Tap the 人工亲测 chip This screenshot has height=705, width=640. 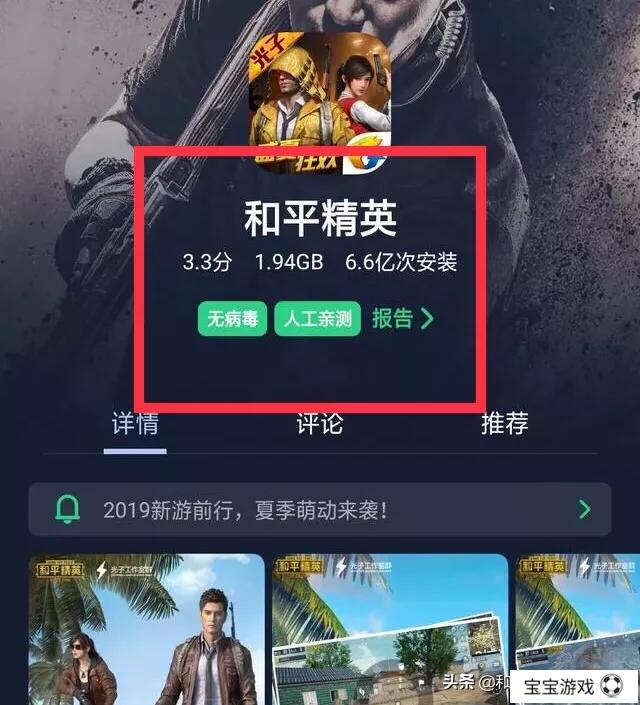coord(317,320)
